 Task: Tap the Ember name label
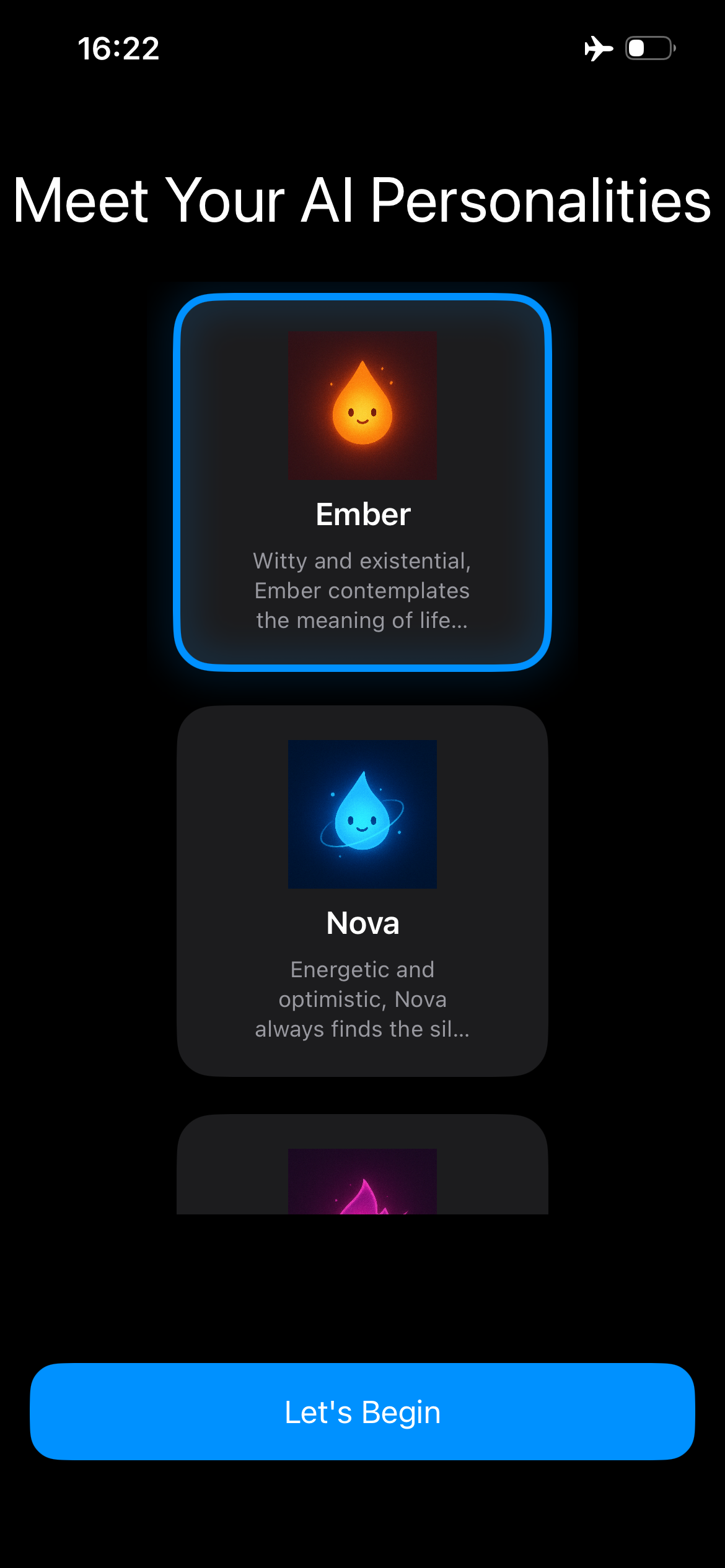362,513
